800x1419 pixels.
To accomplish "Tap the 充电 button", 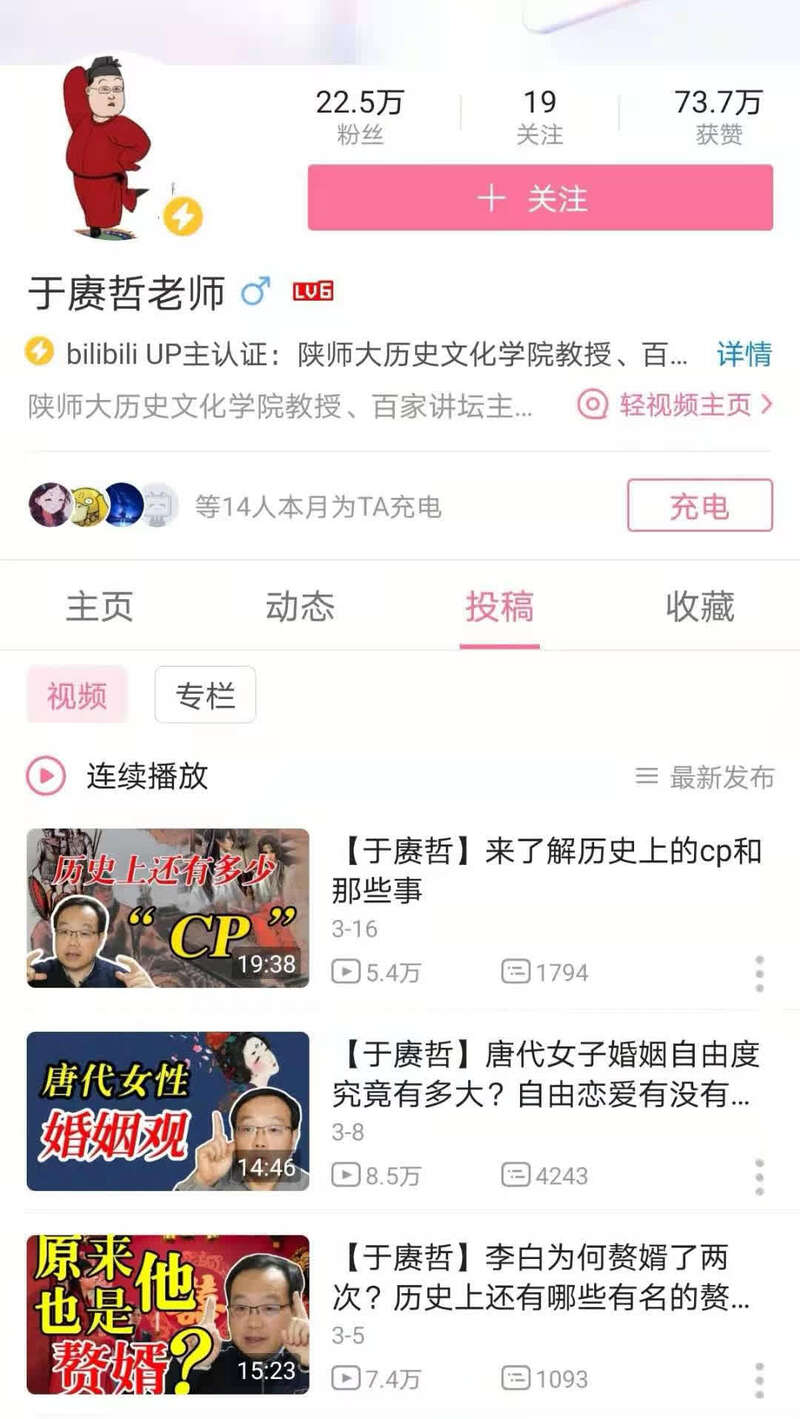I will pos(699,505).
